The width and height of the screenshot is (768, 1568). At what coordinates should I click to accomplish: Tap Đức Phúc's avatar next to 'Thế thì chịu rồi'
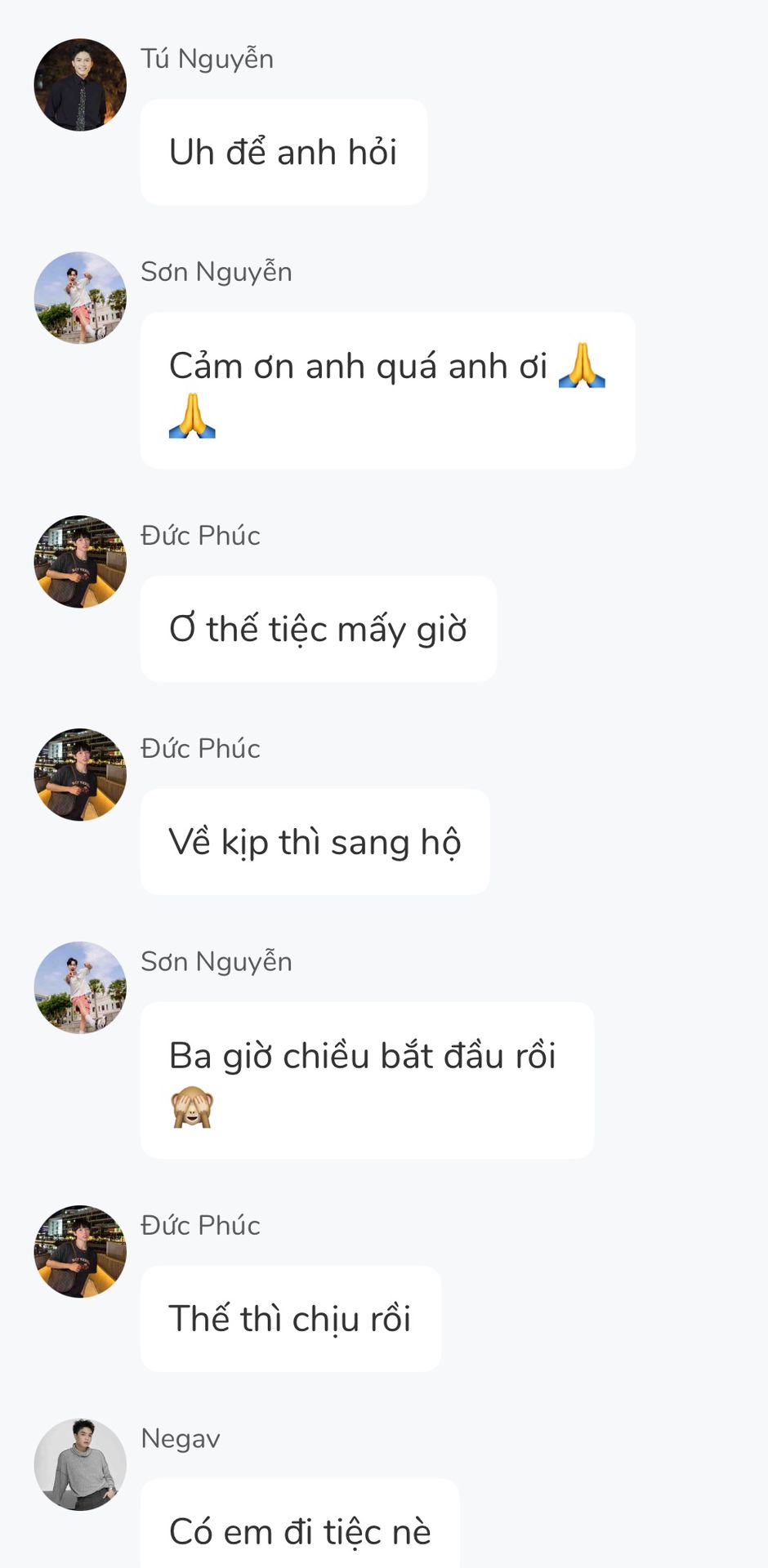point(80,1252)
